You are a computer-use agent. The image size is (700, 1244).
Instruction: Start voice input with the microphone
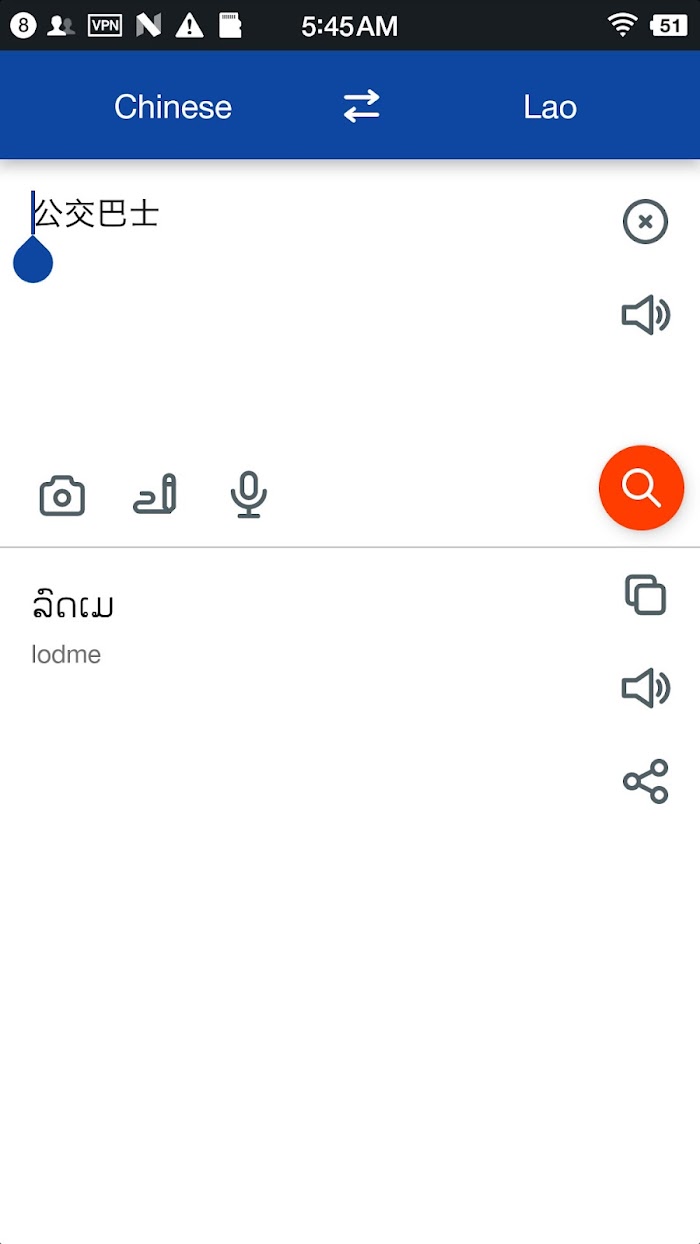point(248,495)
